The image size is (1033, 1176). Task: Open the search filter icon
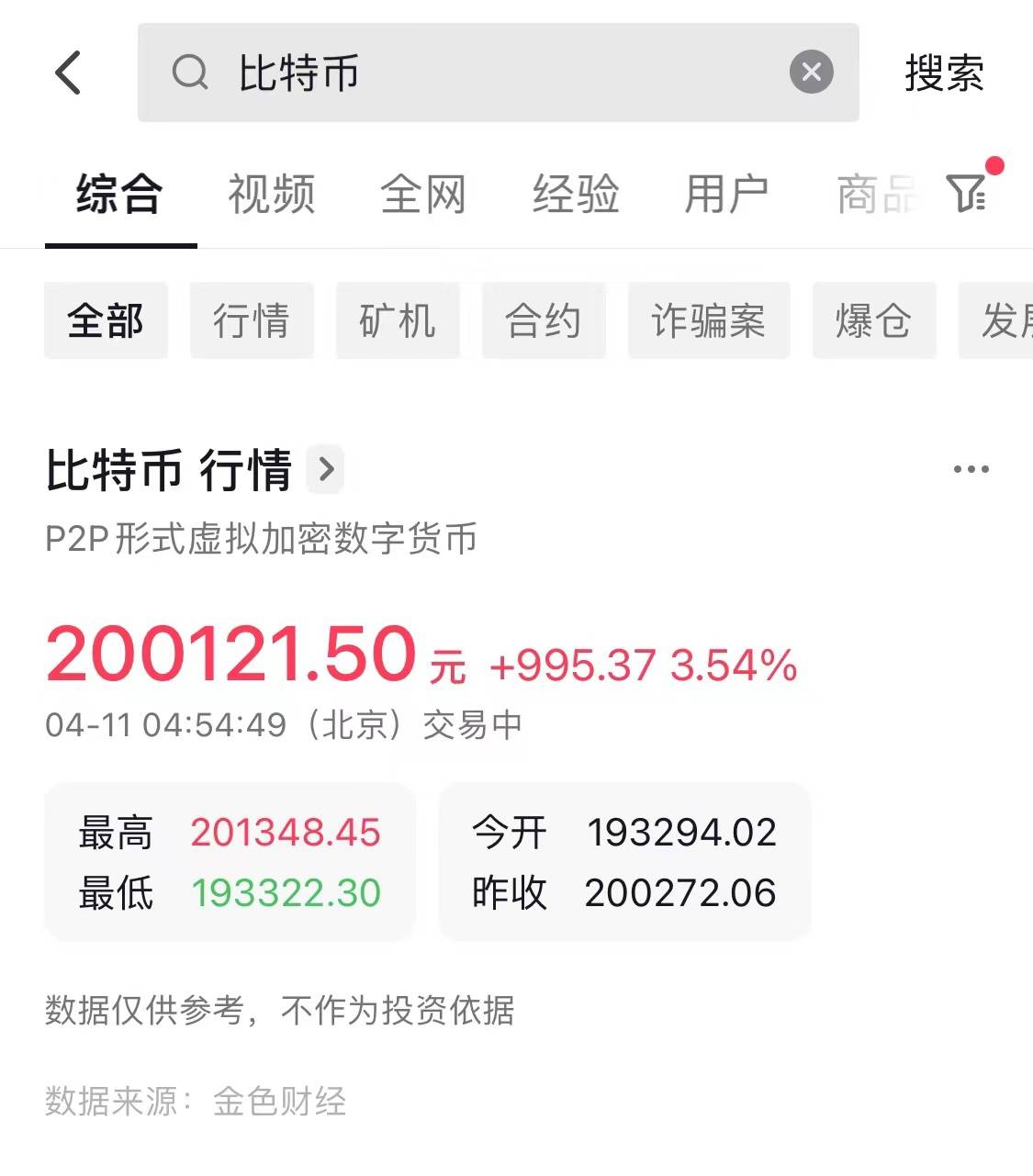(x=964, y=195)
